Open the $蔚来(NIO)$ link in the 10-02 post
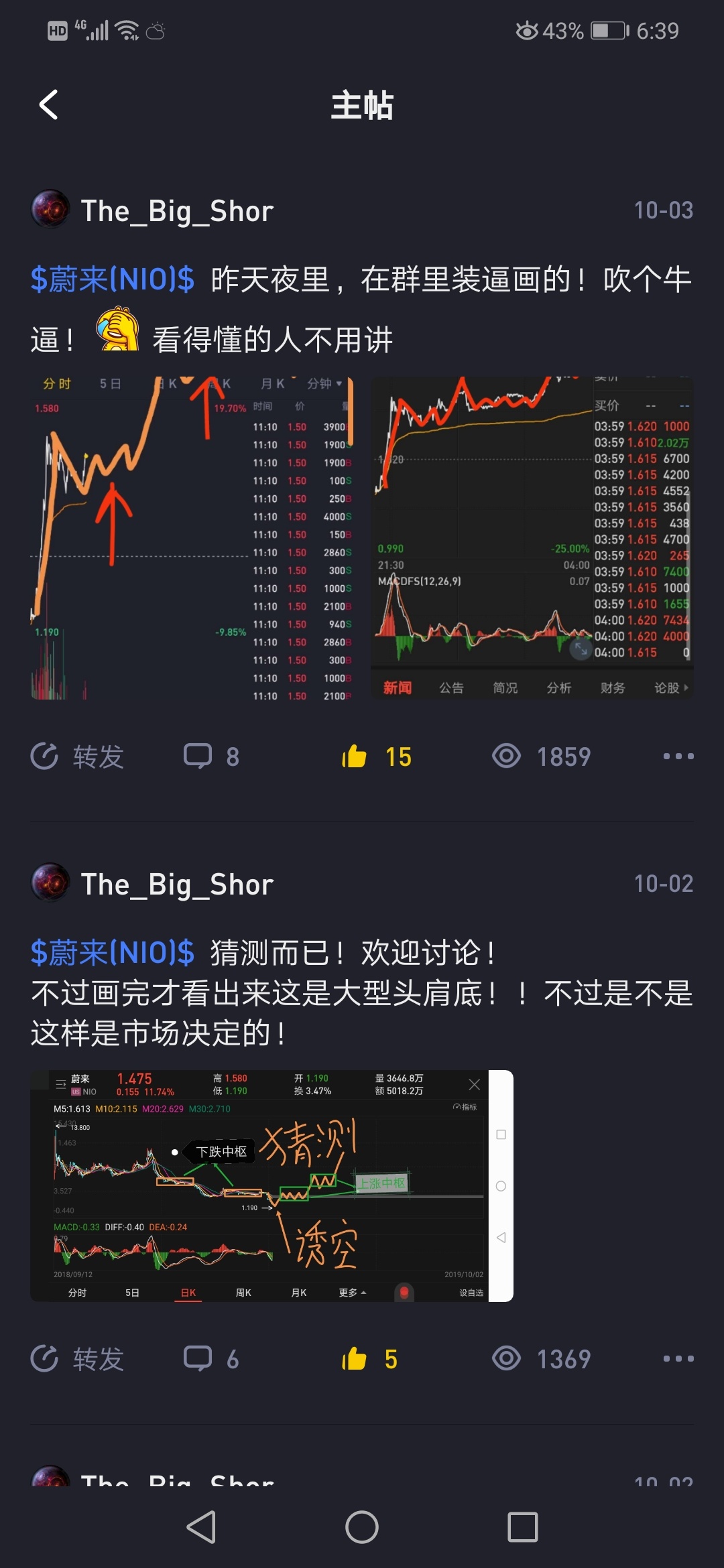This screenshot has width=724, height=1568. coord(113,952)
